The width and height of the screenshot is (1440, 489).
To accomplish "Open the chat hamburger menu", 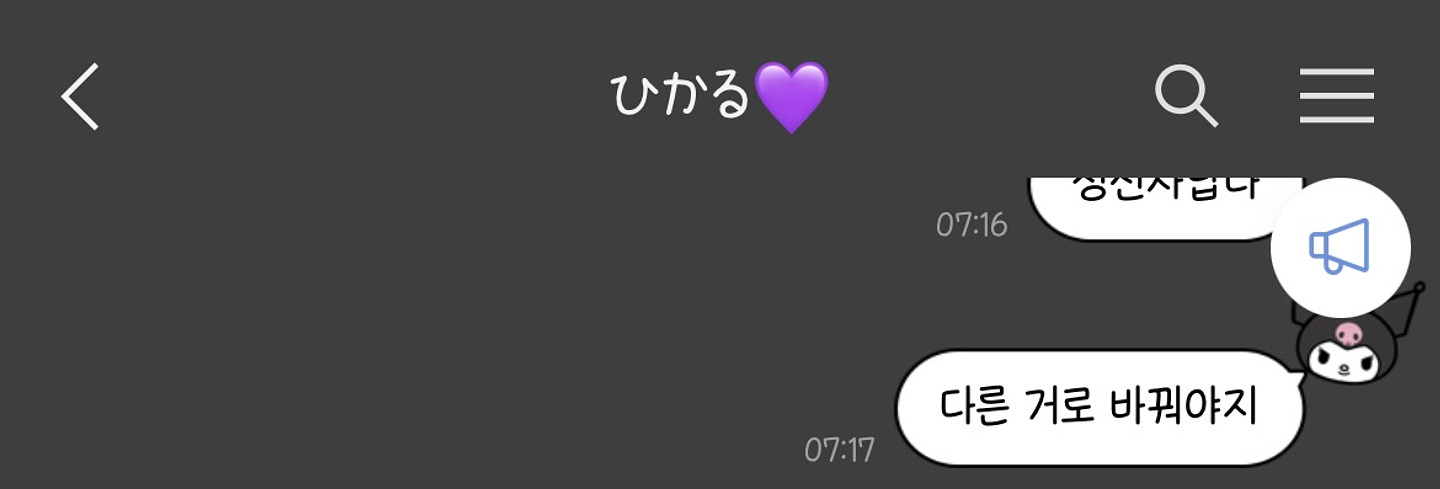I will pyautogui.click(x=1337, y=96).
